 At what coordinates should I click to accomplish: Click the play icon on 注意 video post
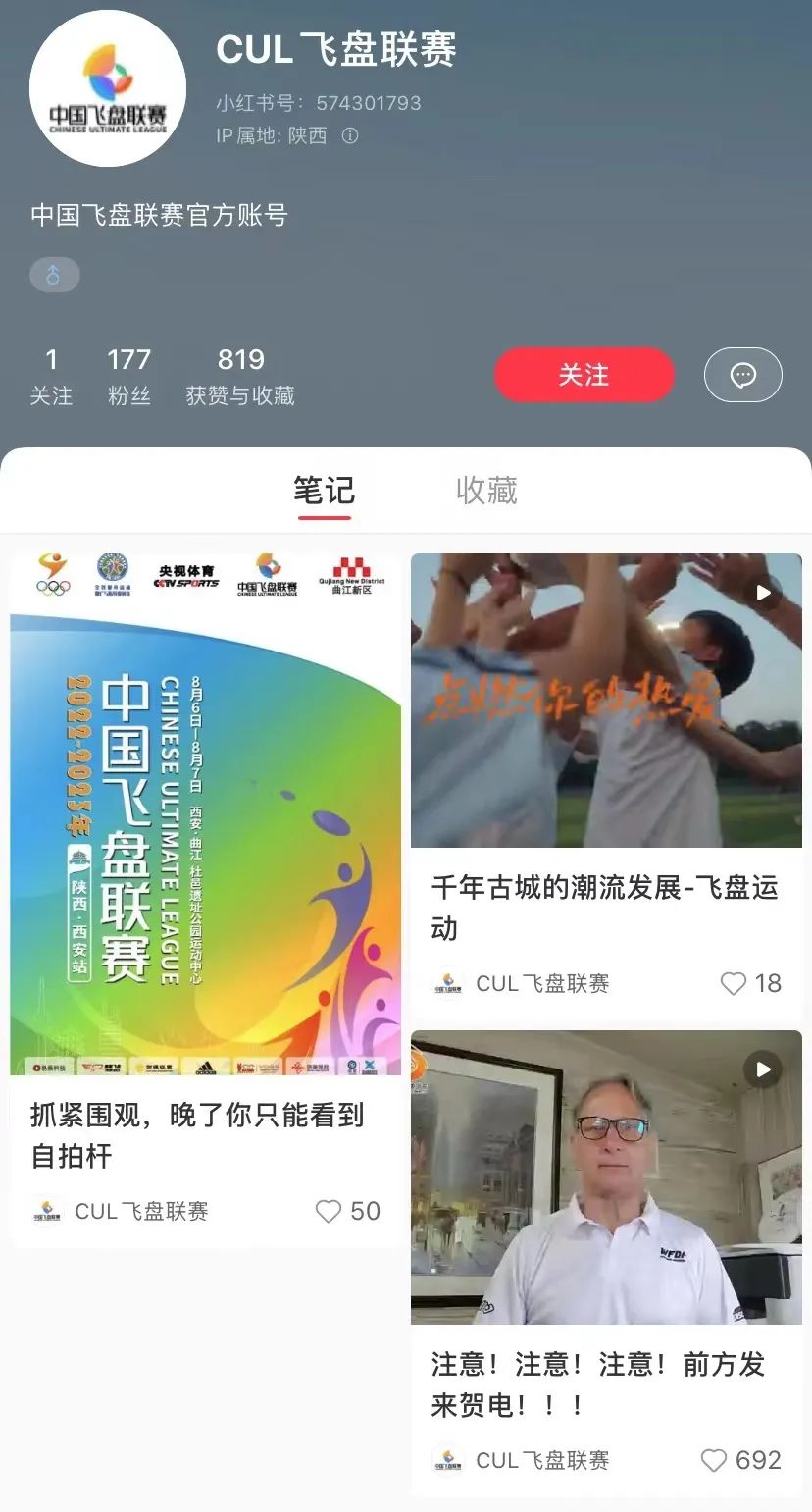[761, 1069]
